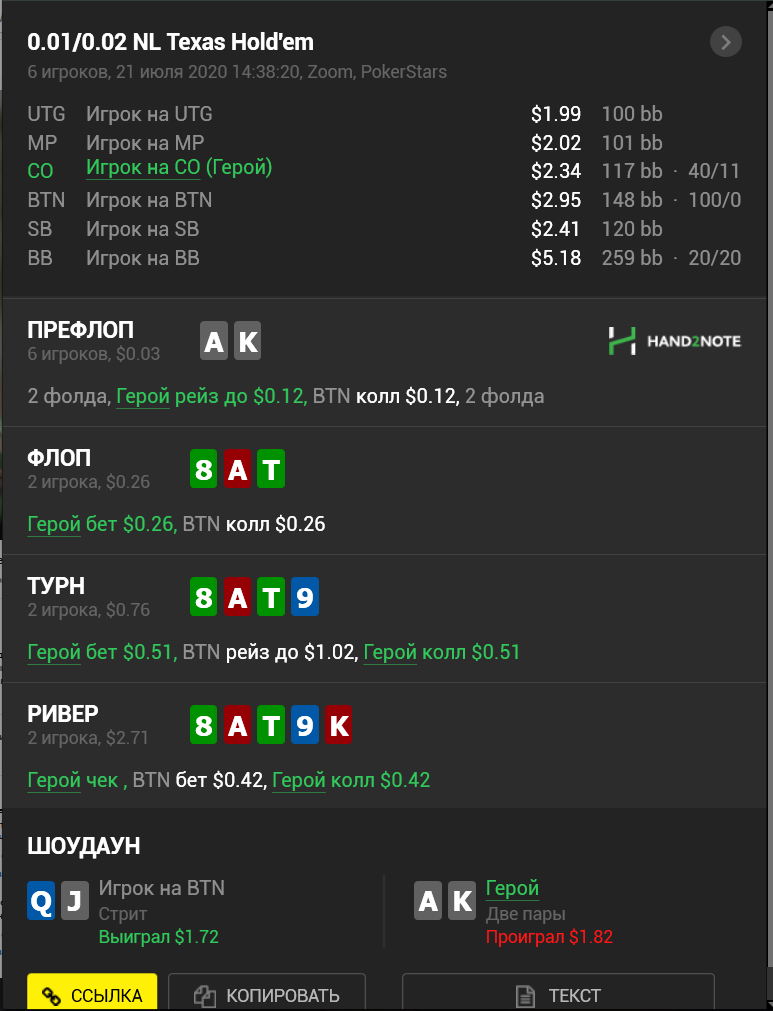Tap the round arrow button at top right
The image size is (773, 1011).
[725, 41]
